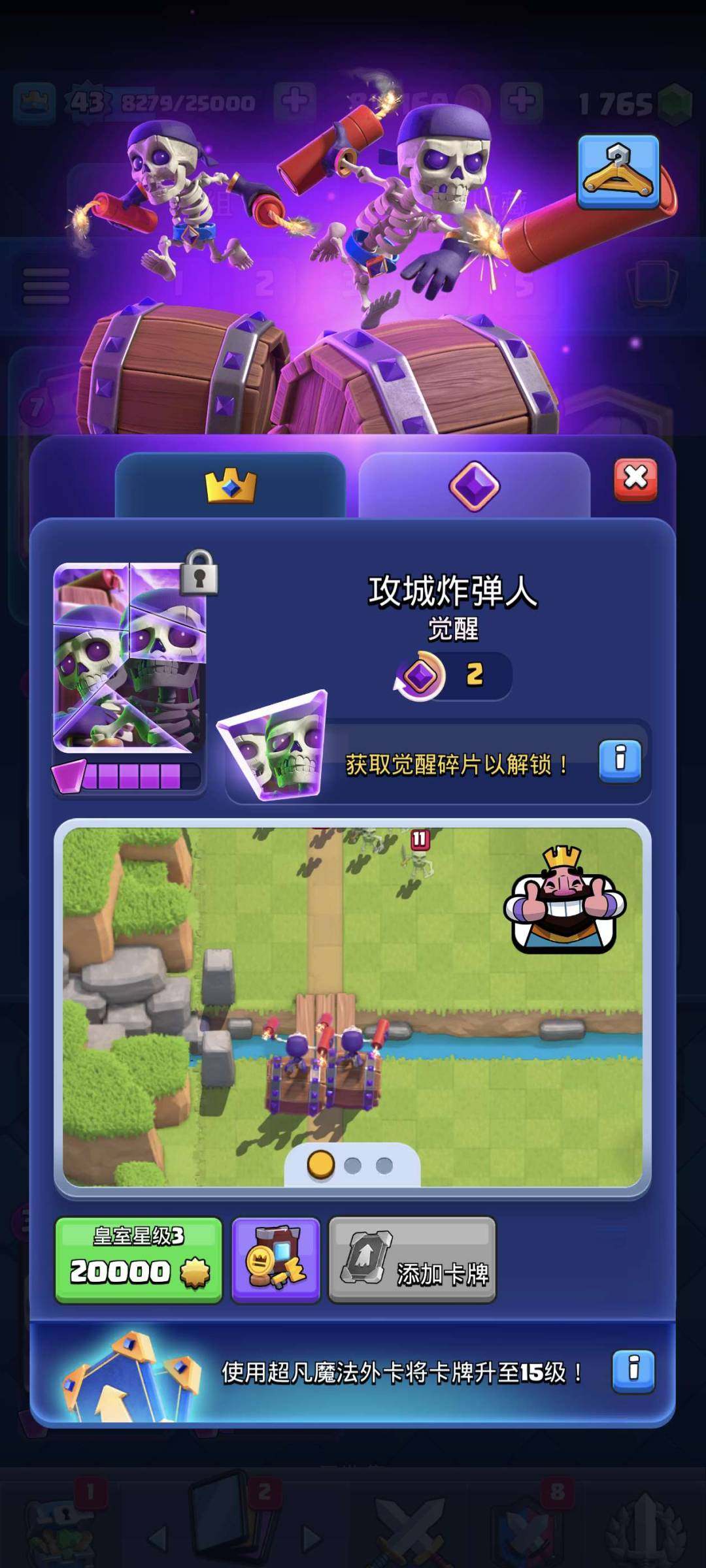Select the second preview page dot
706x1568 pixels.
352,1165
